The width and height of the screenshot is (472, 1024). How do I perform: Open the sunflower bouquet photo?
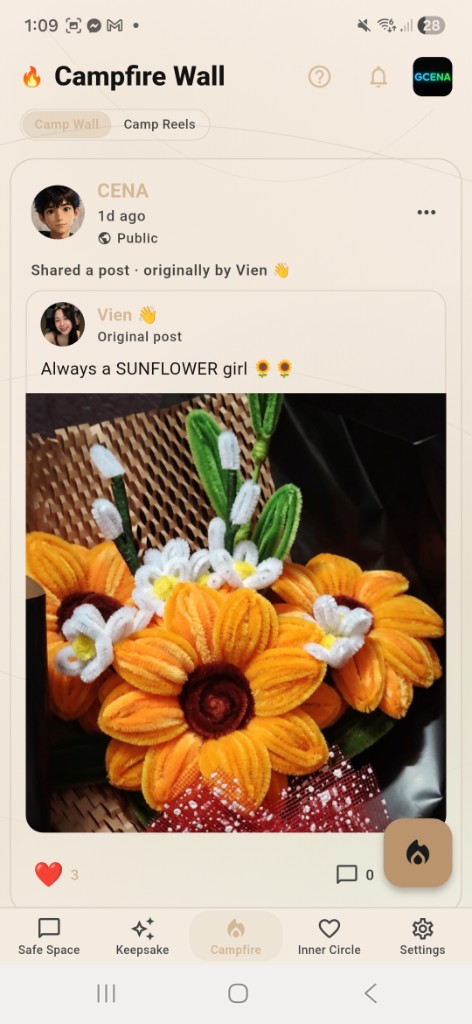click(x=236, y=612)
